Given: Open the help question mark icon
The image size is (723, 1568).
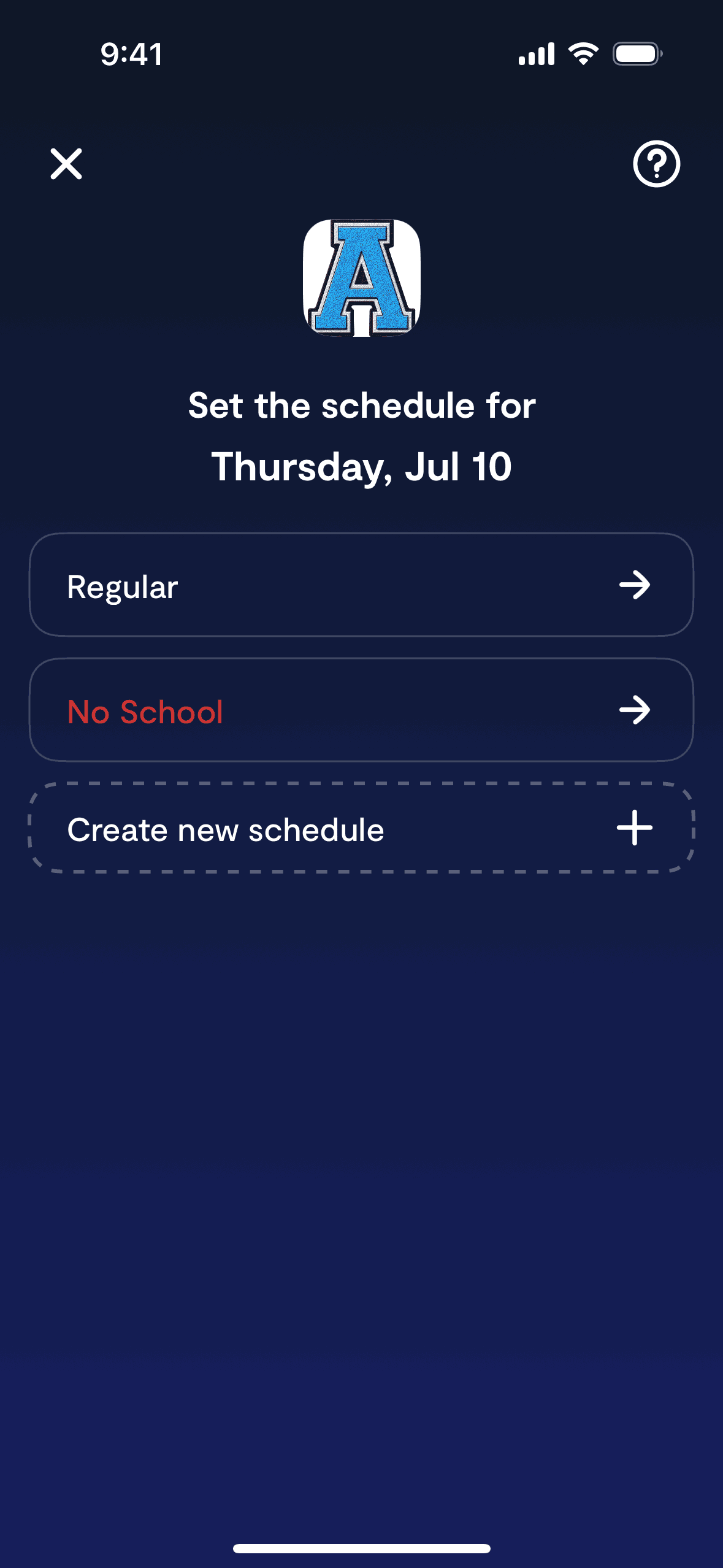Looking at the screenshot, I should pos(656,164).
